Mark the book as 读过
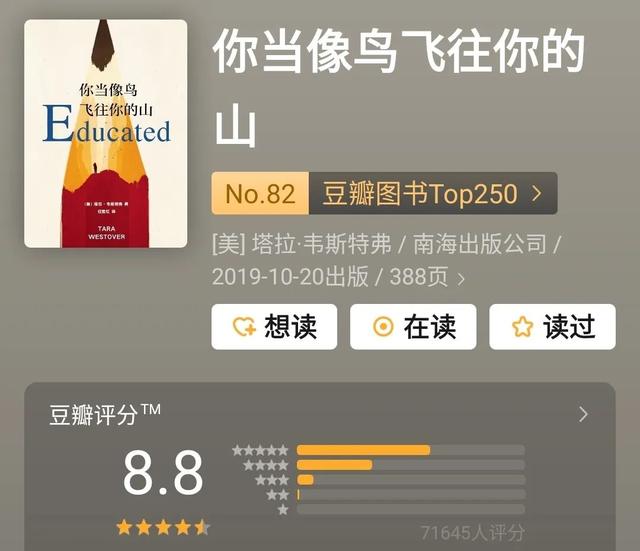The width and height of the screenshot is (640, 551). (x=552, y=327)
